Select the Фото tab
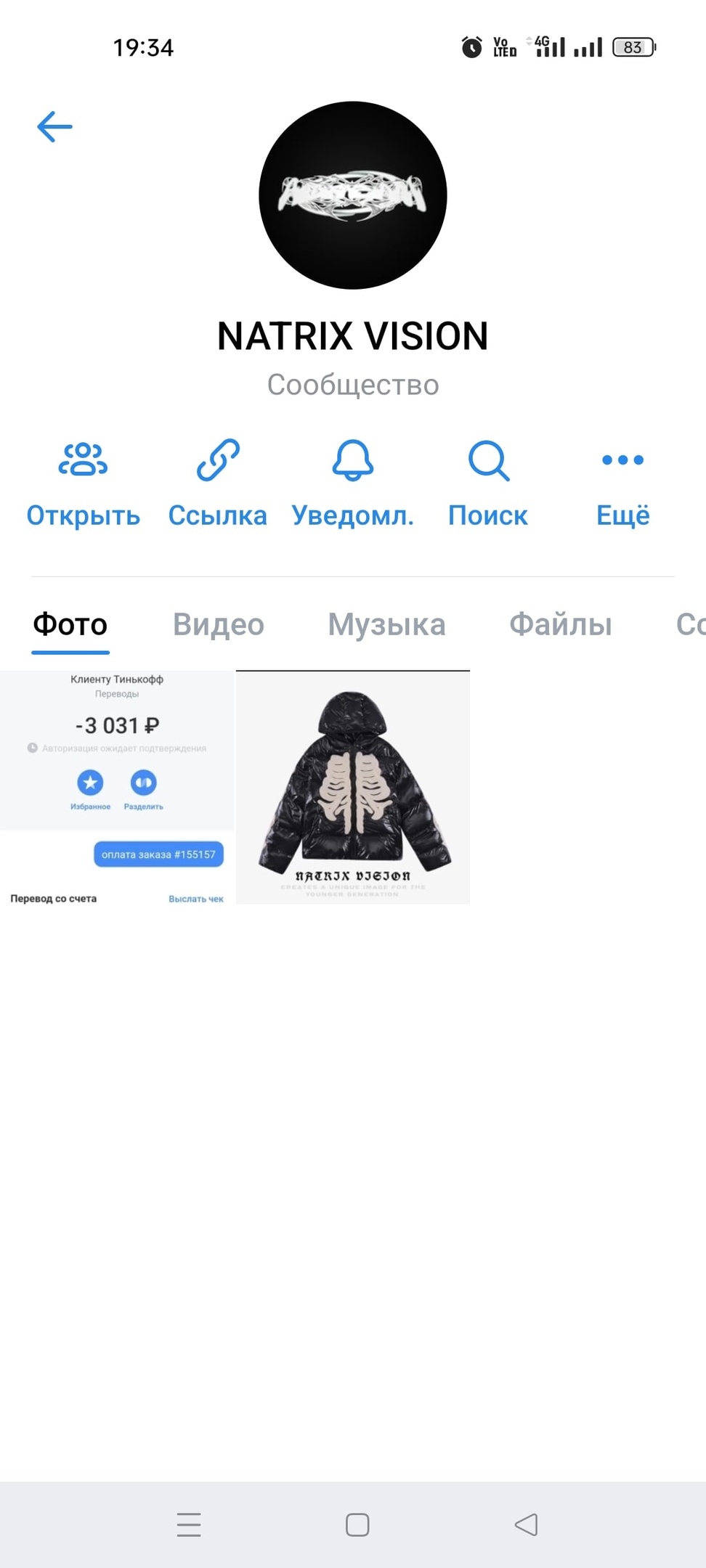Image resolution: width=706 pixels, height=1568 pixels. click(x=70, y=624)
